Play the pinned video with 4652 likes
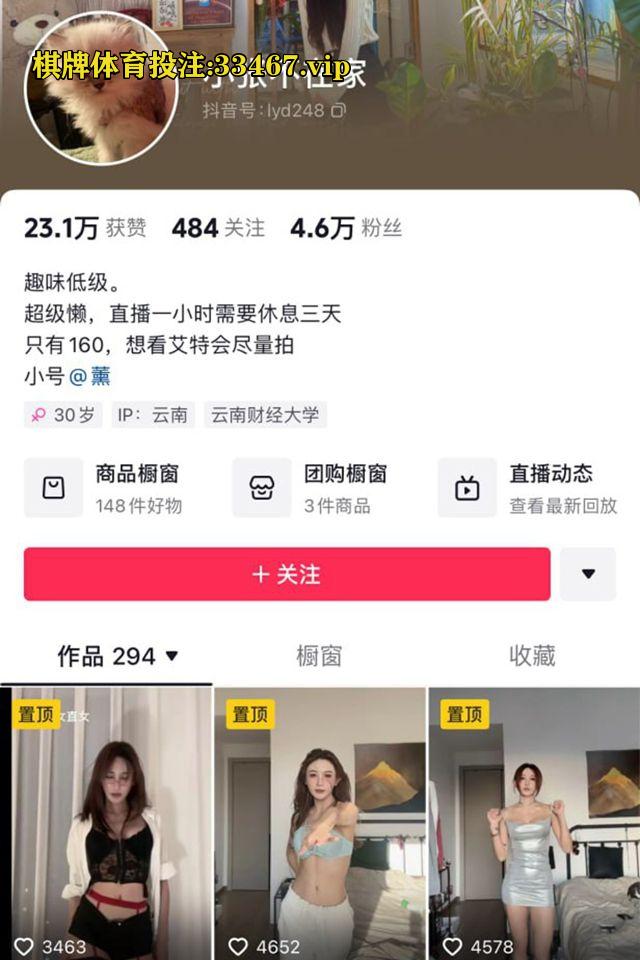The image size is (640, 960). click(x=320, y=820)
